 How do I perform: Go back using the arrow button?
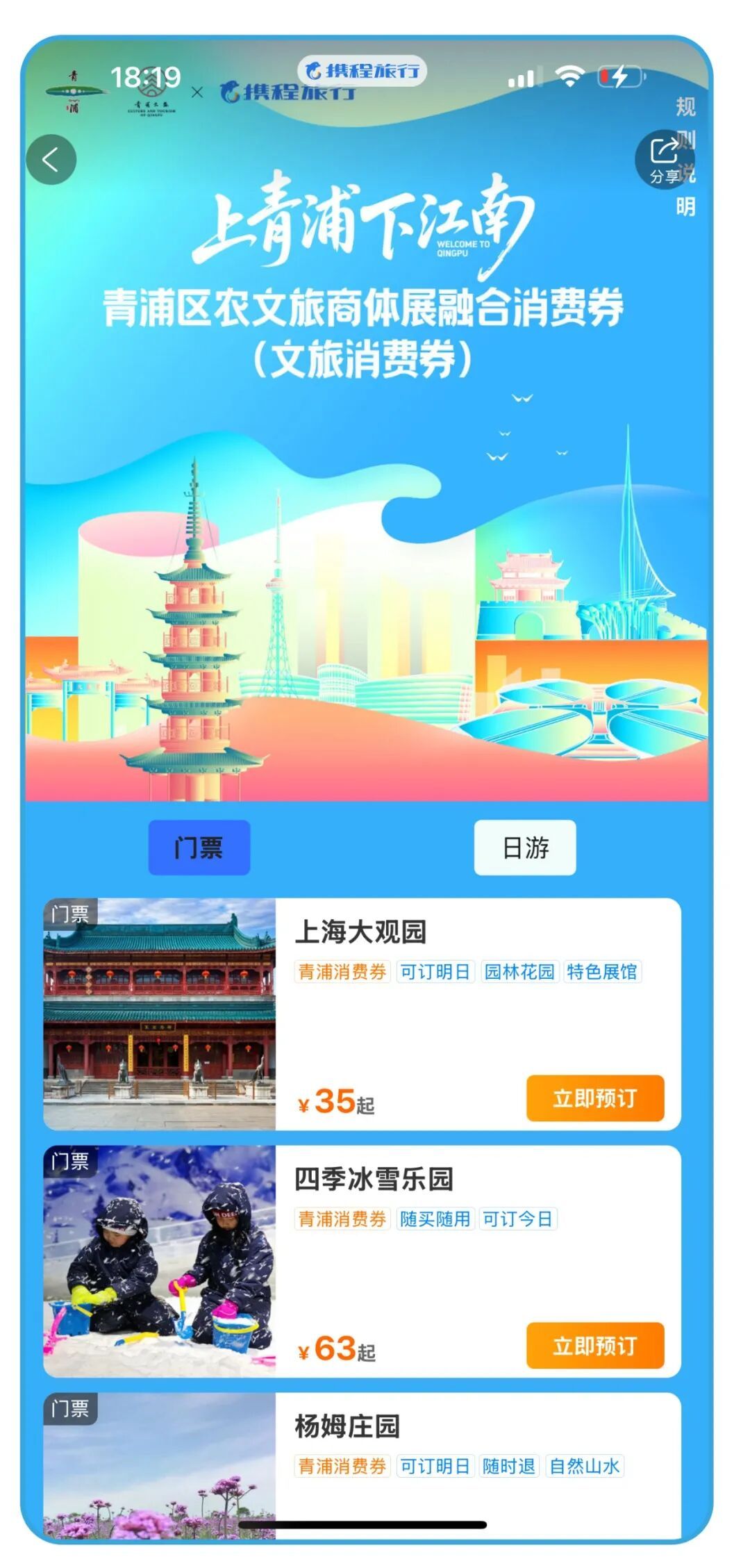(x=51, y=160)
